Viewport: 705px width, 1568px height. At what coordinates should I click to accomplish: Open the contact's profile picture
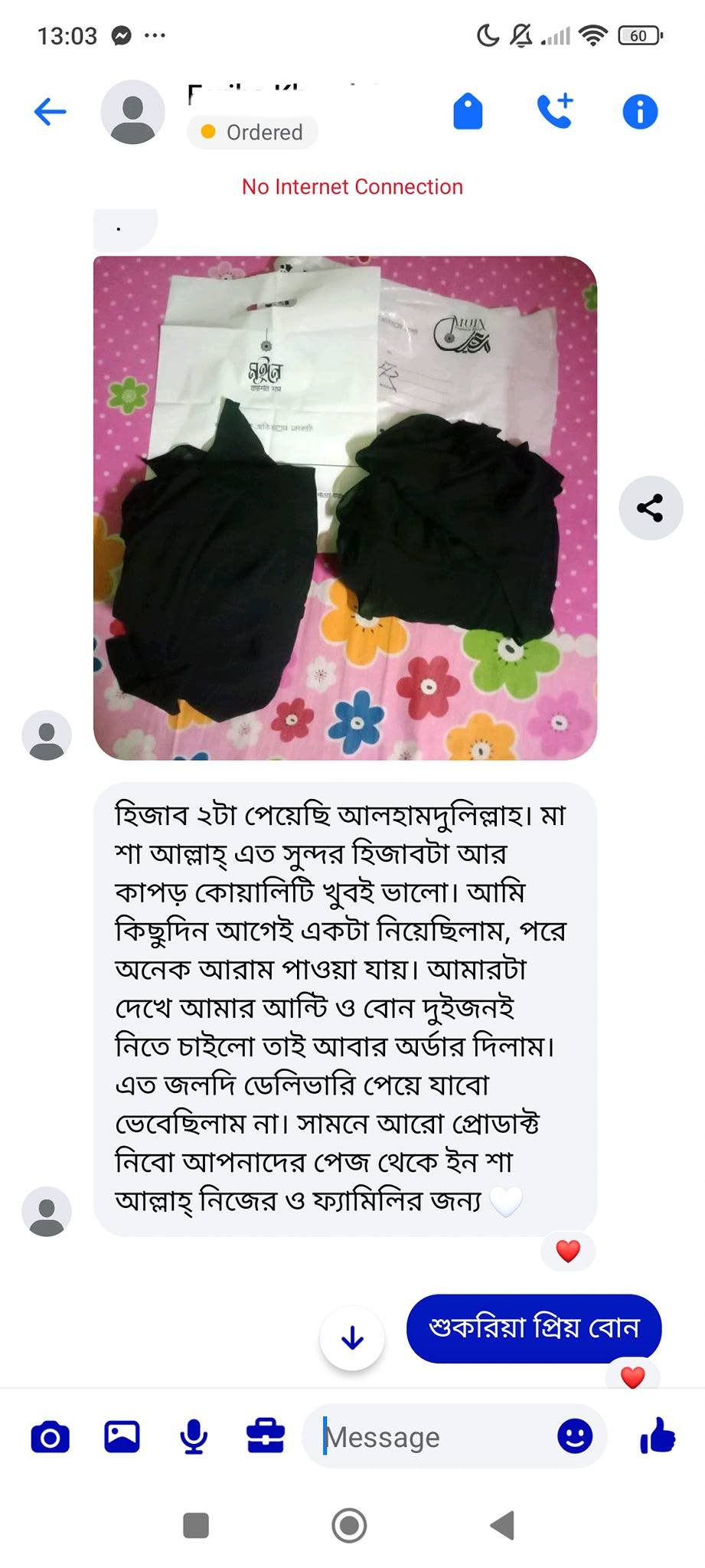click(132, 112)
